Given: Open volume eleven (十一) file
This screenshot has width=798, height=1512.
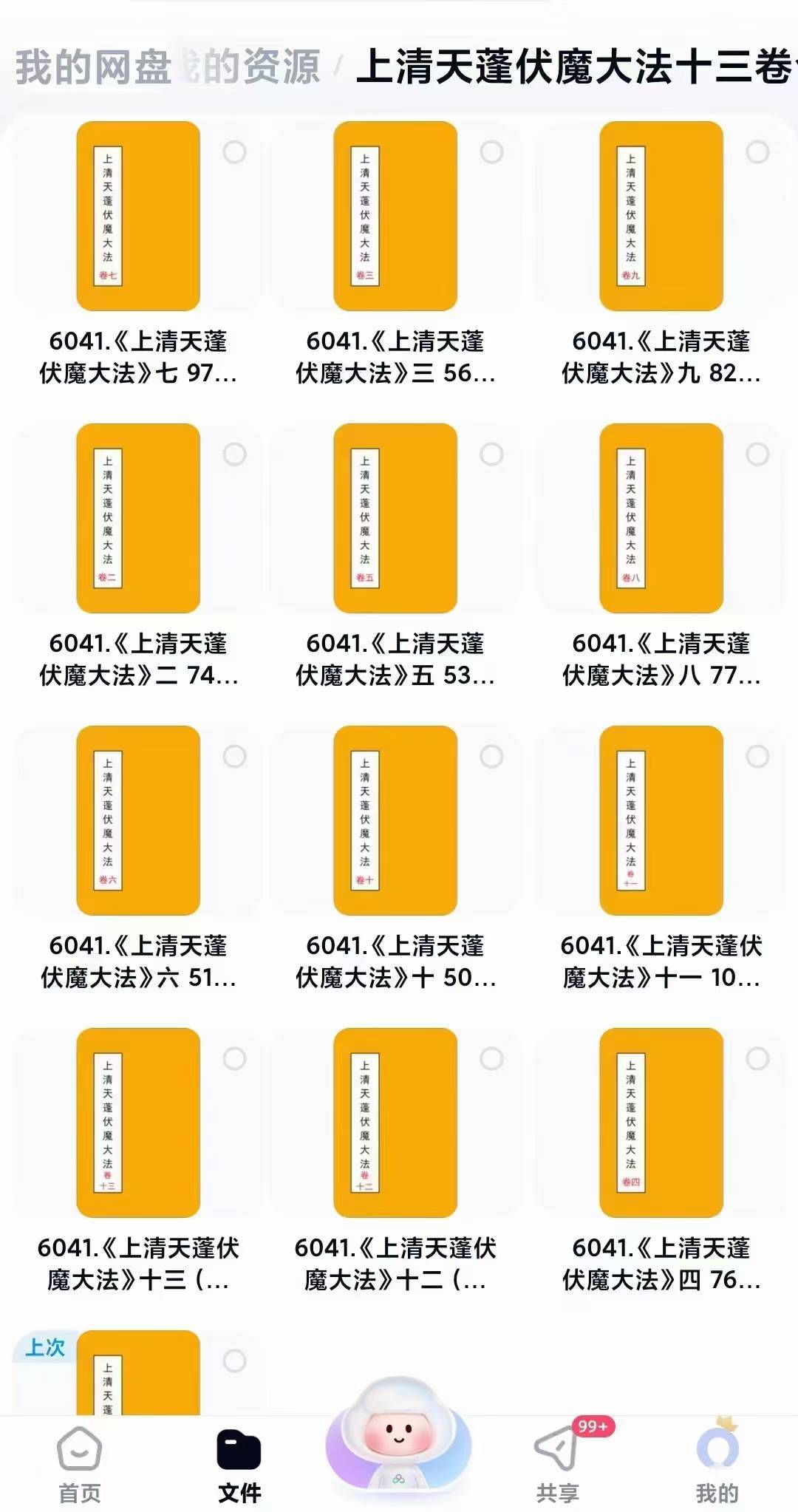Looking at the screenshot, I should point(661,820).
